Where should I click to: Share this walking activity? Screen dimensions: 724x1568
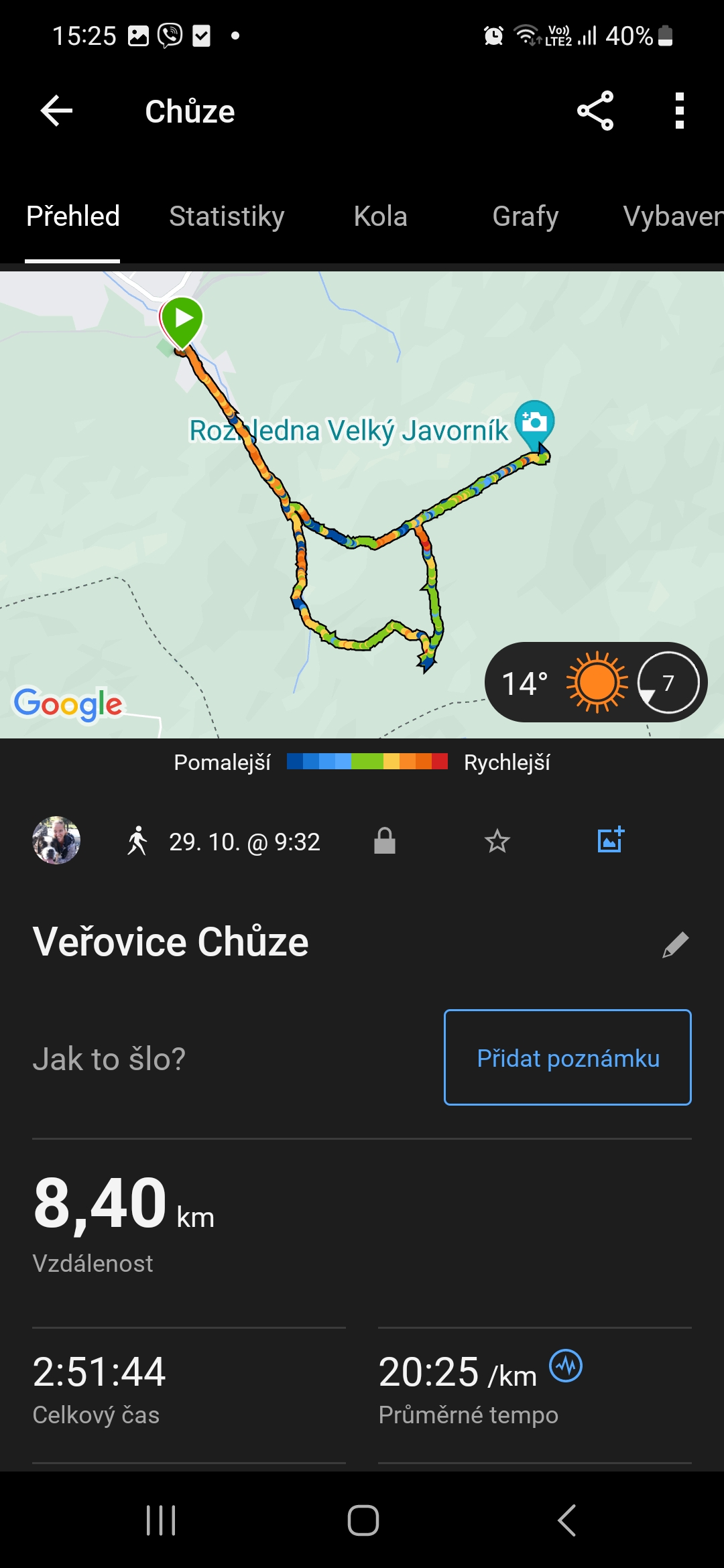pyautogui.click(x=595, y=111)
